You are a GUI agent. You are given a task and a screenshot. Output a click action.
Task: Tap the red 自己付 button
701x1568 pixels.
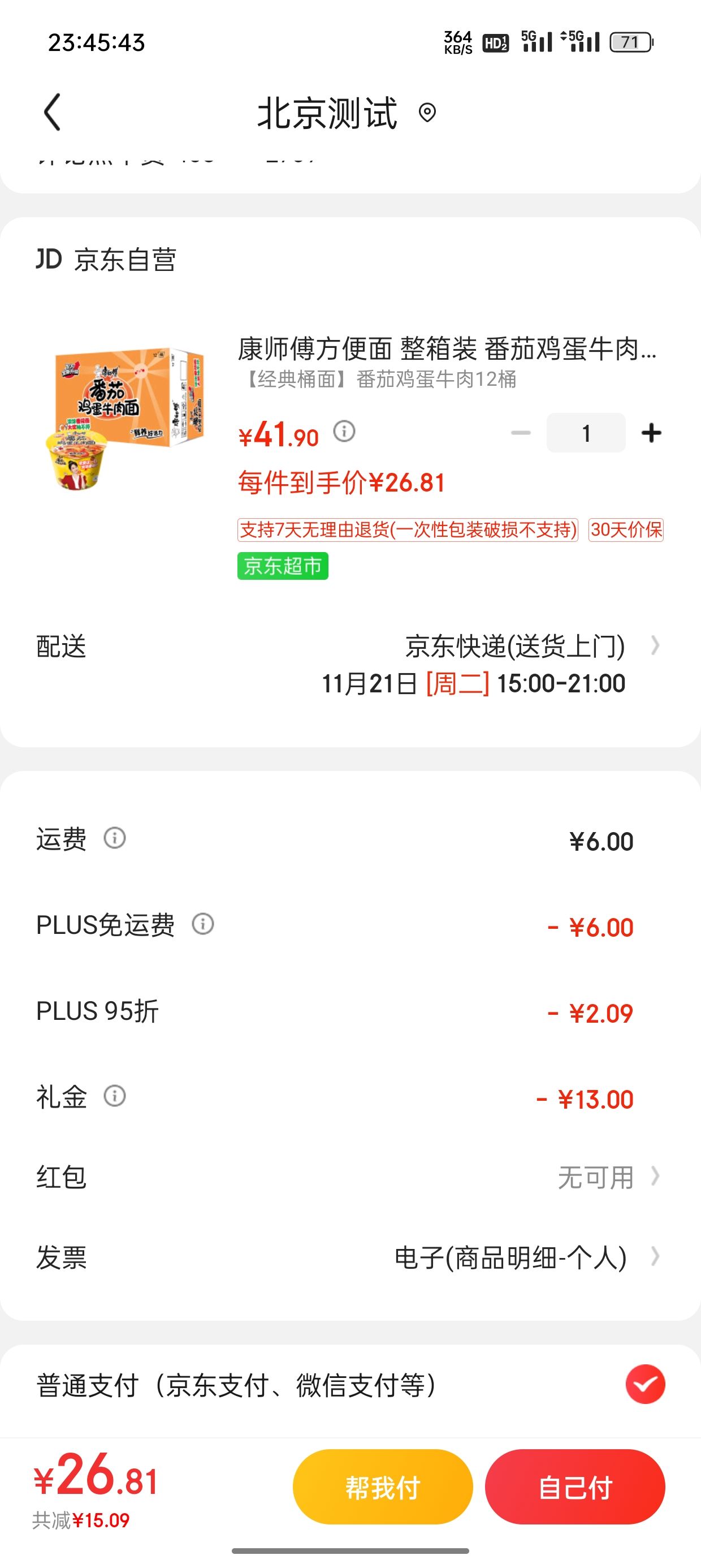[x=575, y=1487]
